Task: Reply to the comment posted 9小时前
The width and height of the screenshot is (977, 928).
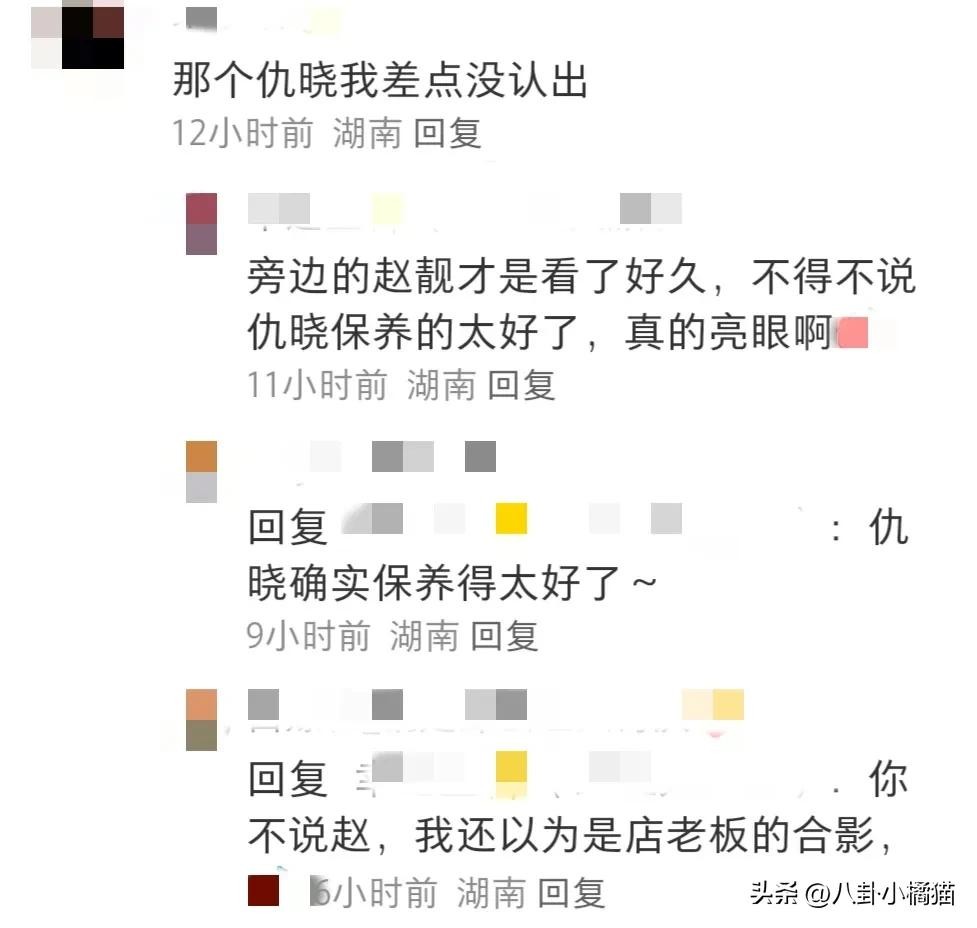Action: 504,635
